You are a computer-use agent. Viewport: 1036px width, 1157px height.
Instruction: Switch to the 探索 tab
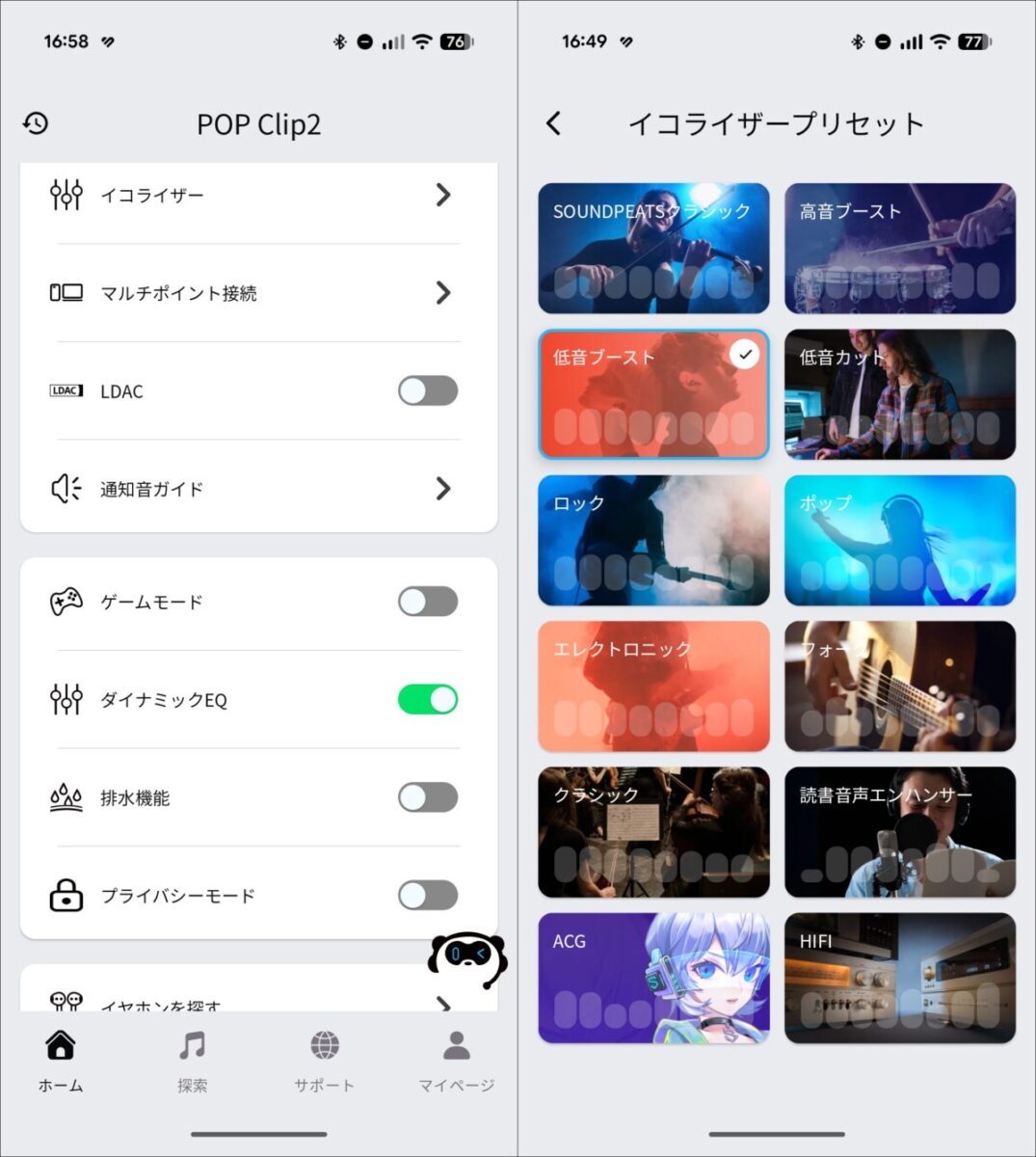click(192, 1061)
